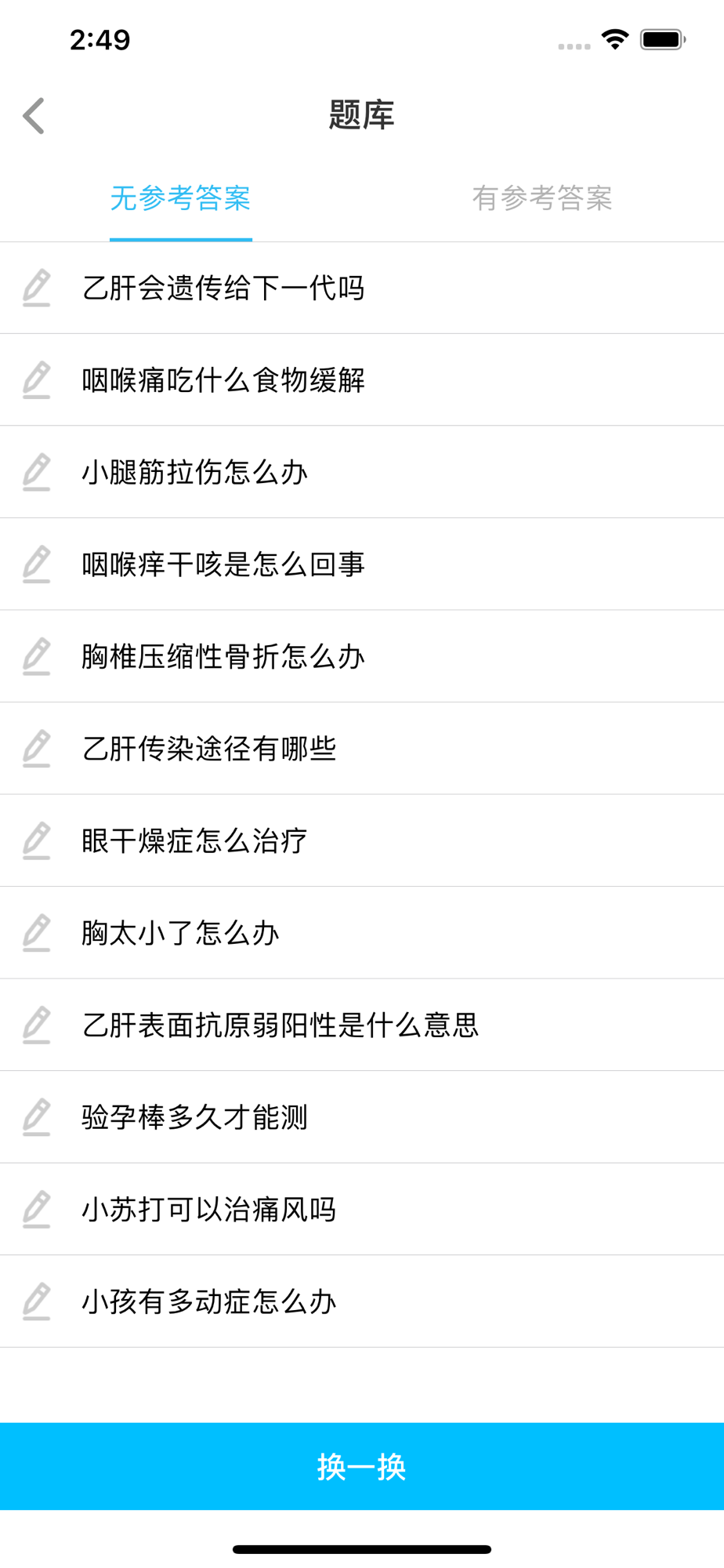The height and width of the screenshot is (1568, 724).
Task: Open question 验孕棒多久才能测
Action: click(x=362, y=1117)
